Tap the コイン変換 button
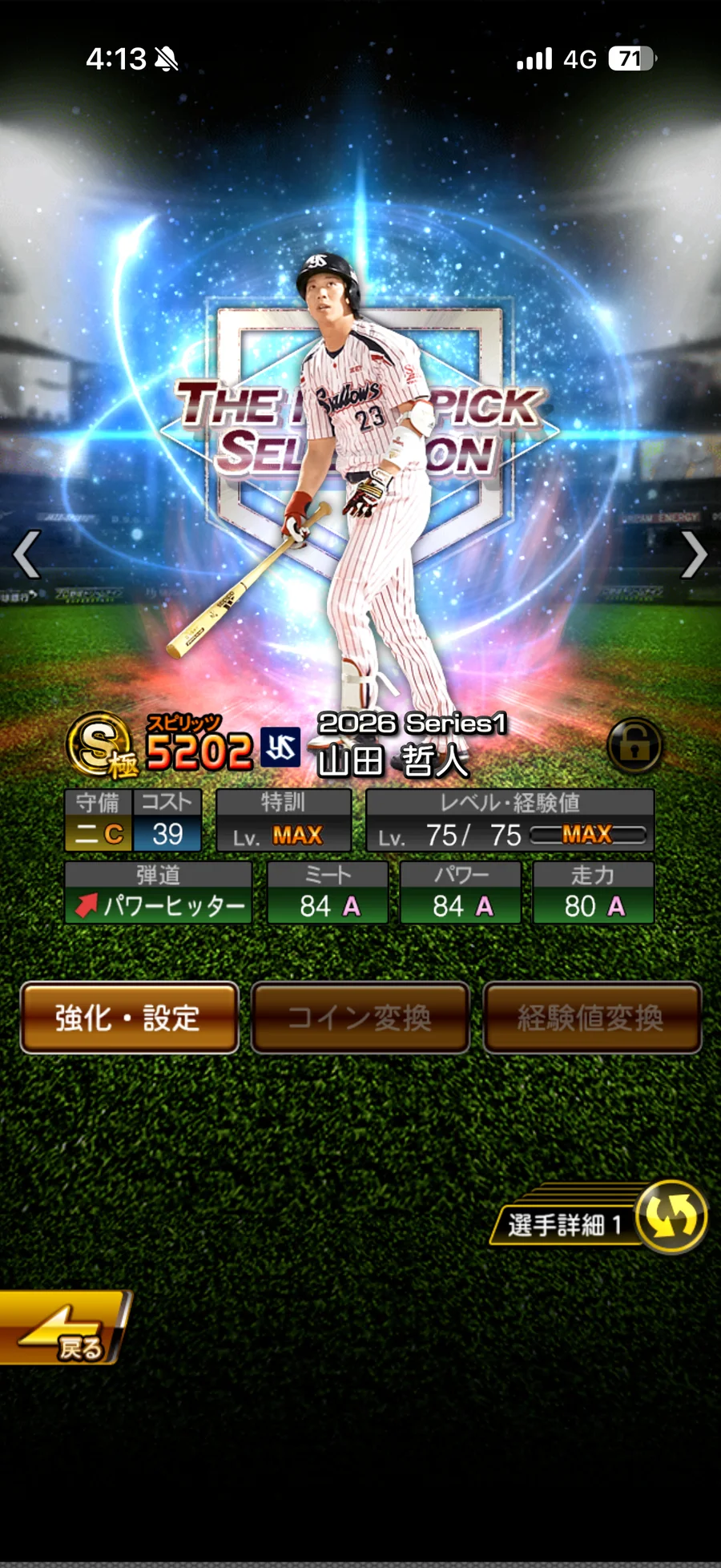The image size is (721, 1568). point(360,1018)
